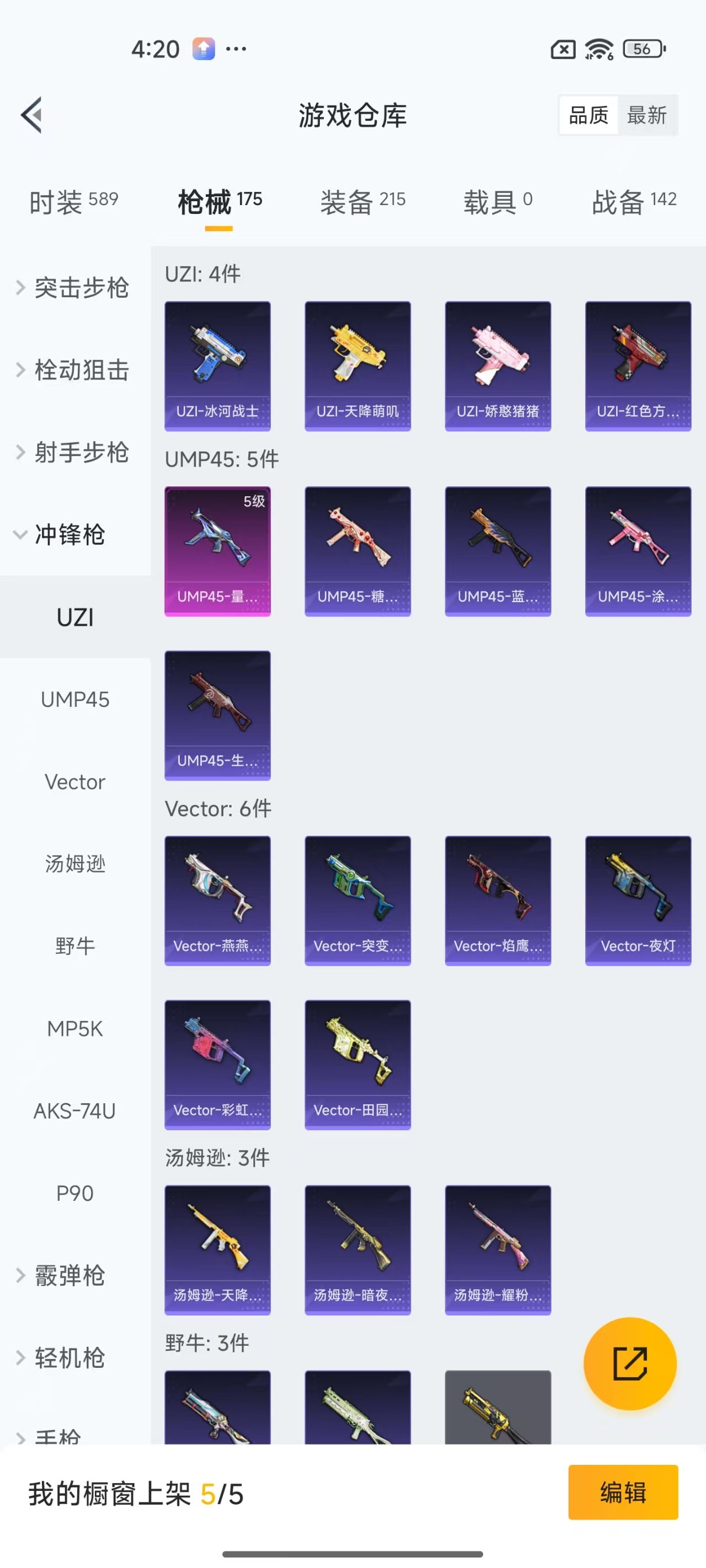Sort warehouse by 最新
Image resolution: width=706 pixels, height=1568 pixels.
coord(647,115)
